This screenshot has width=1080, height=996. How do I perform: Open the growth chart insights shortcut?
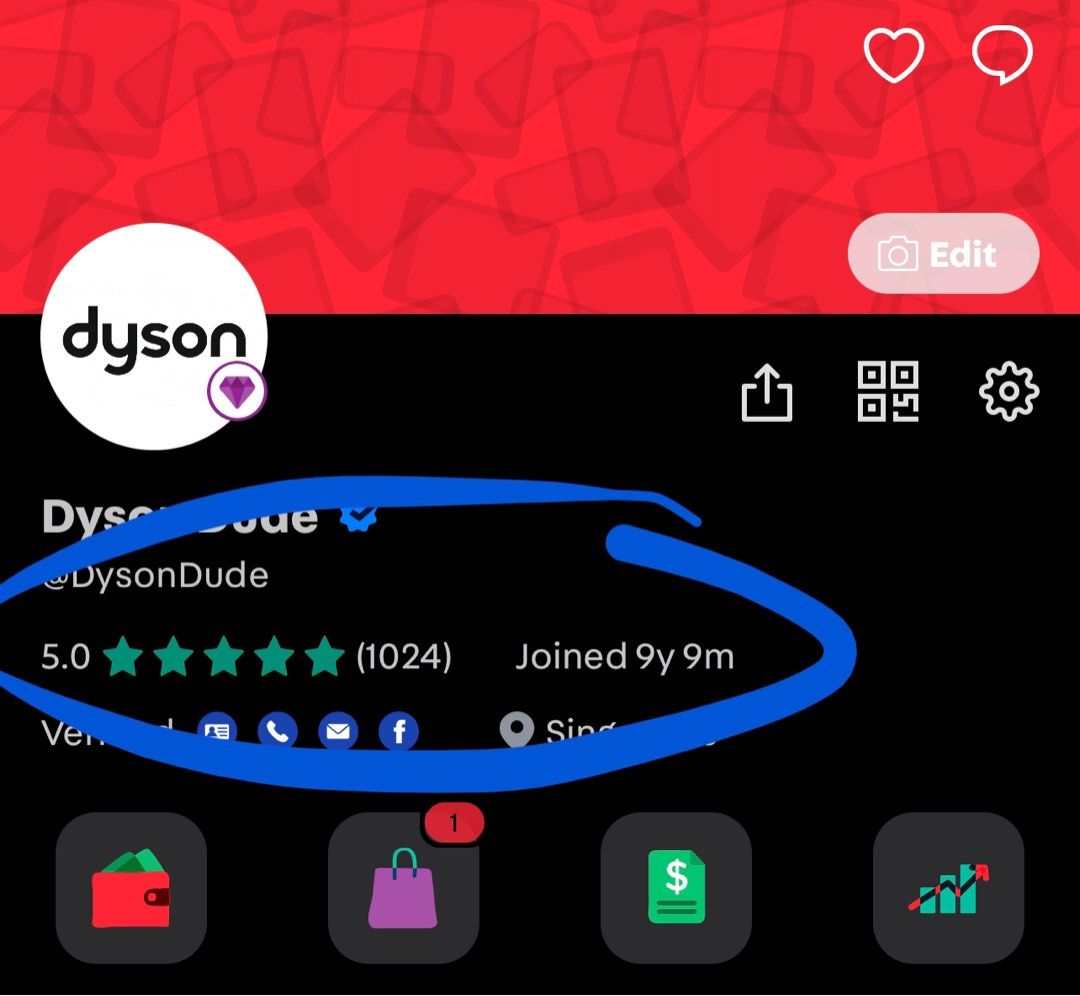coord(948,888)
